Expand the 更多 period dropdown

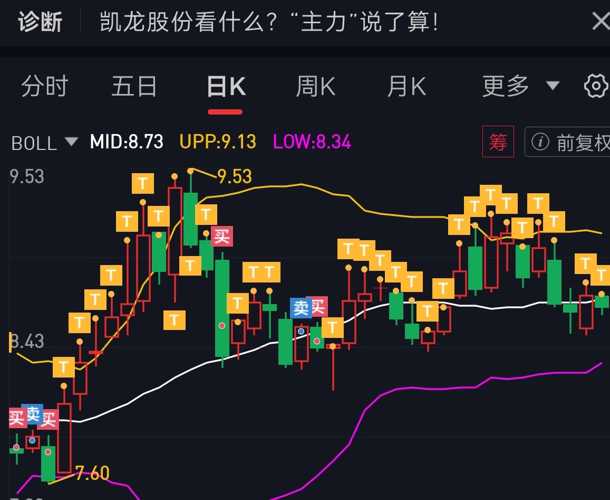521,87
